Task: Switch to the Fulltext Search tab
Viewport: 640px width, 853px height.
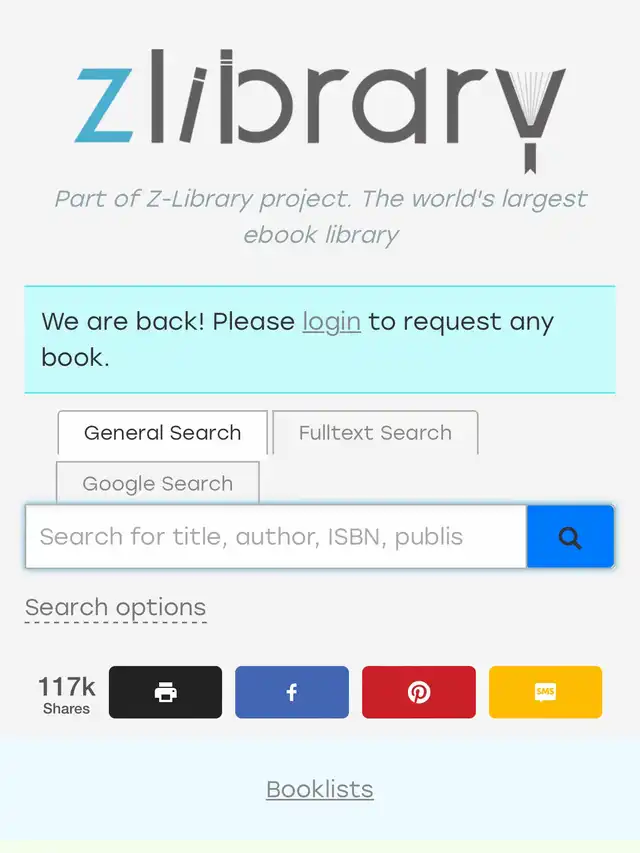Action: click(375, 432)
